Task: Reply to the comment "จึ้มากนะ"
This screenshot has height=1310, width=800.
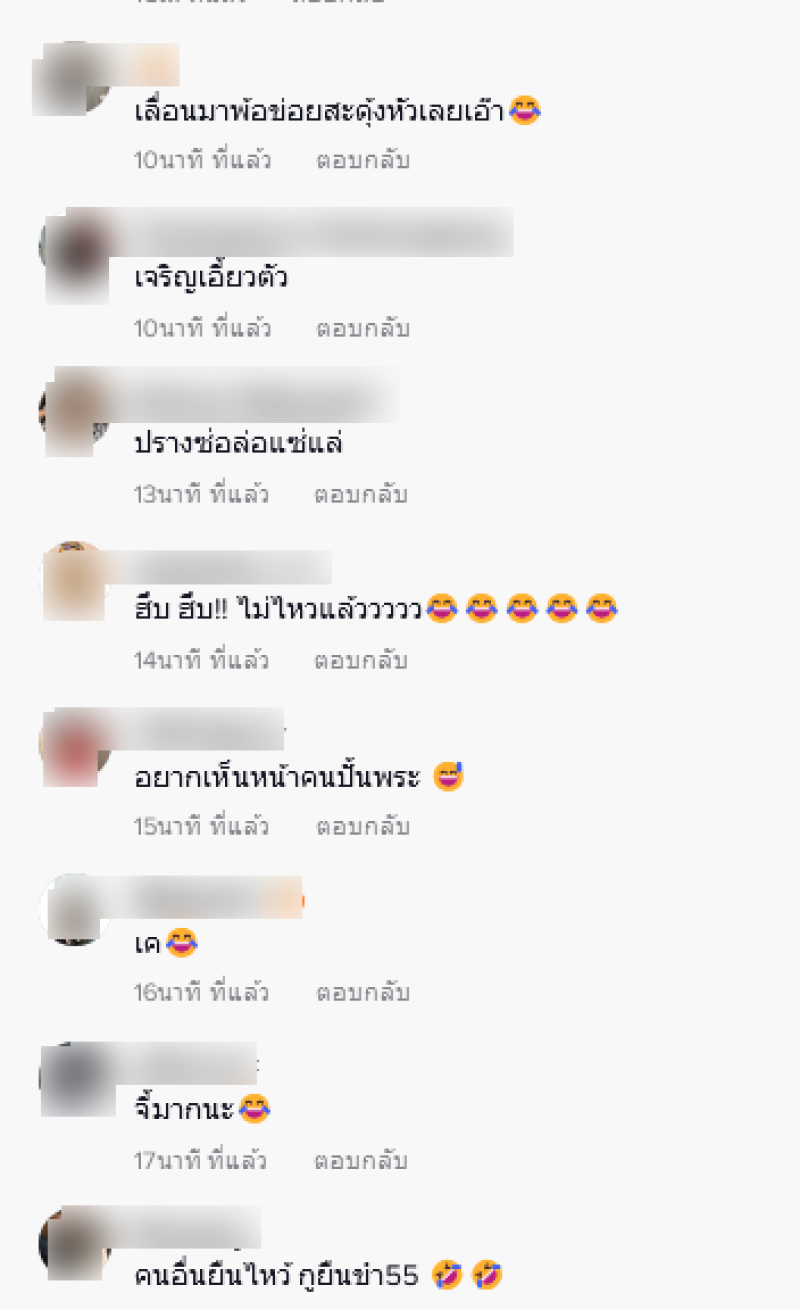Action: click(x=361, y=1160)
